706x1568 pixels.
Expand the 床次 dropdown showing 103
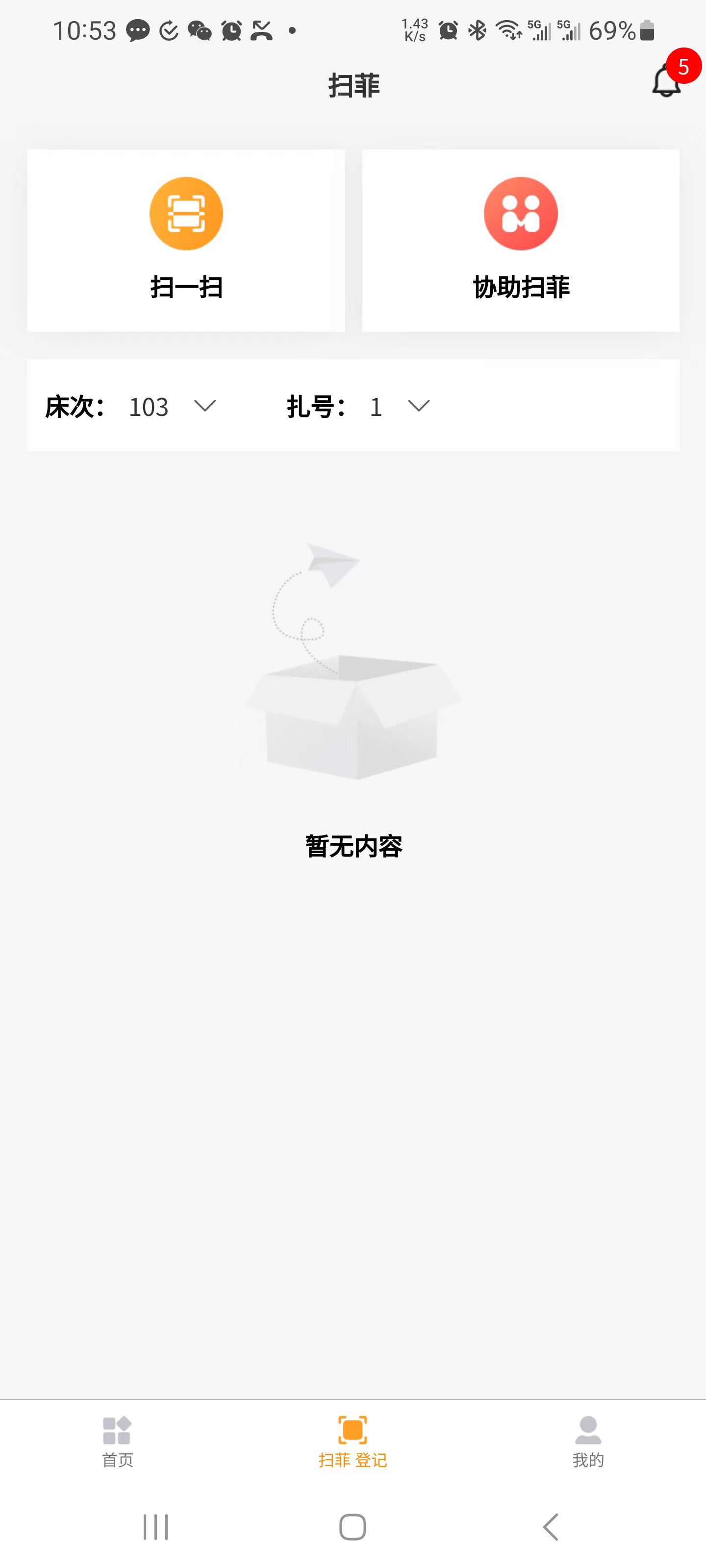pos(173,406)
